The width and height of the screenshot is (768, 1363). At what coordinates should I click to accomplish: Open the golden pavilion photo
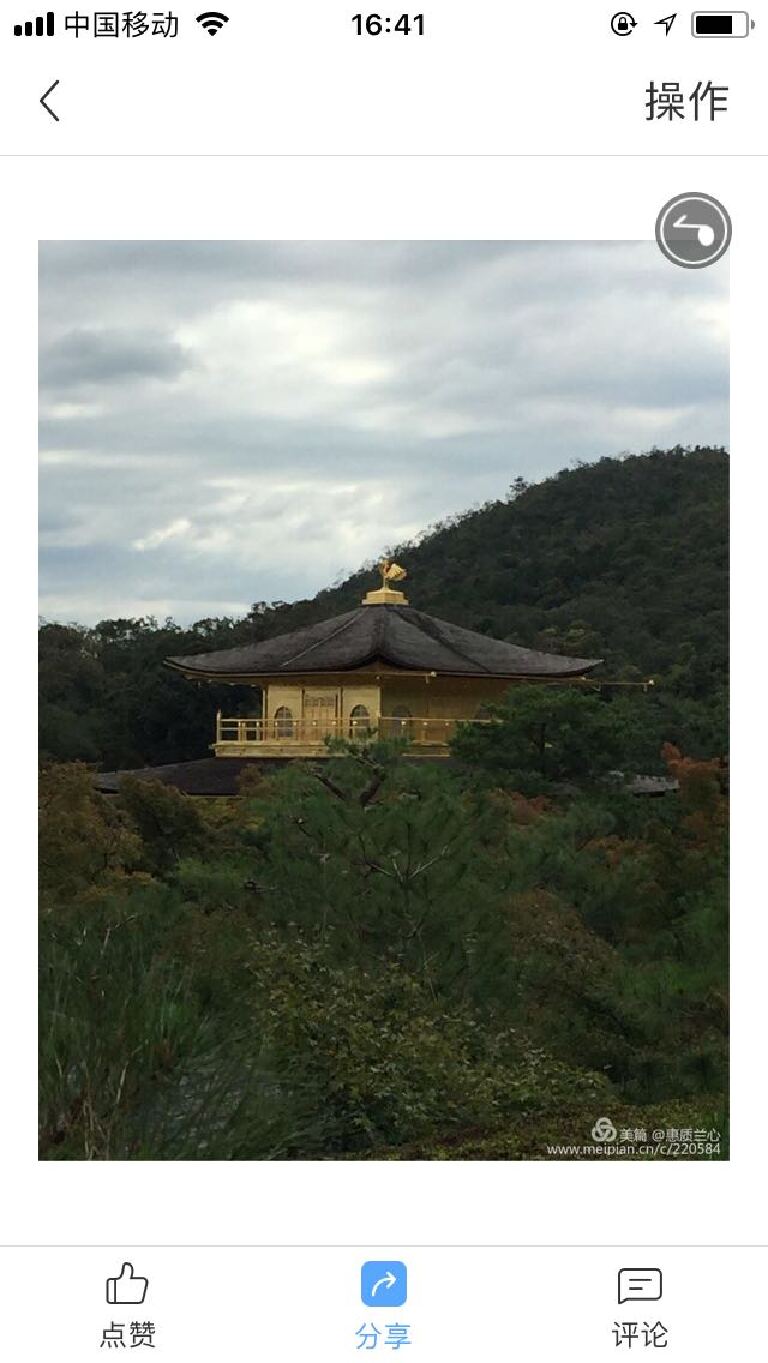click(384, 700)
